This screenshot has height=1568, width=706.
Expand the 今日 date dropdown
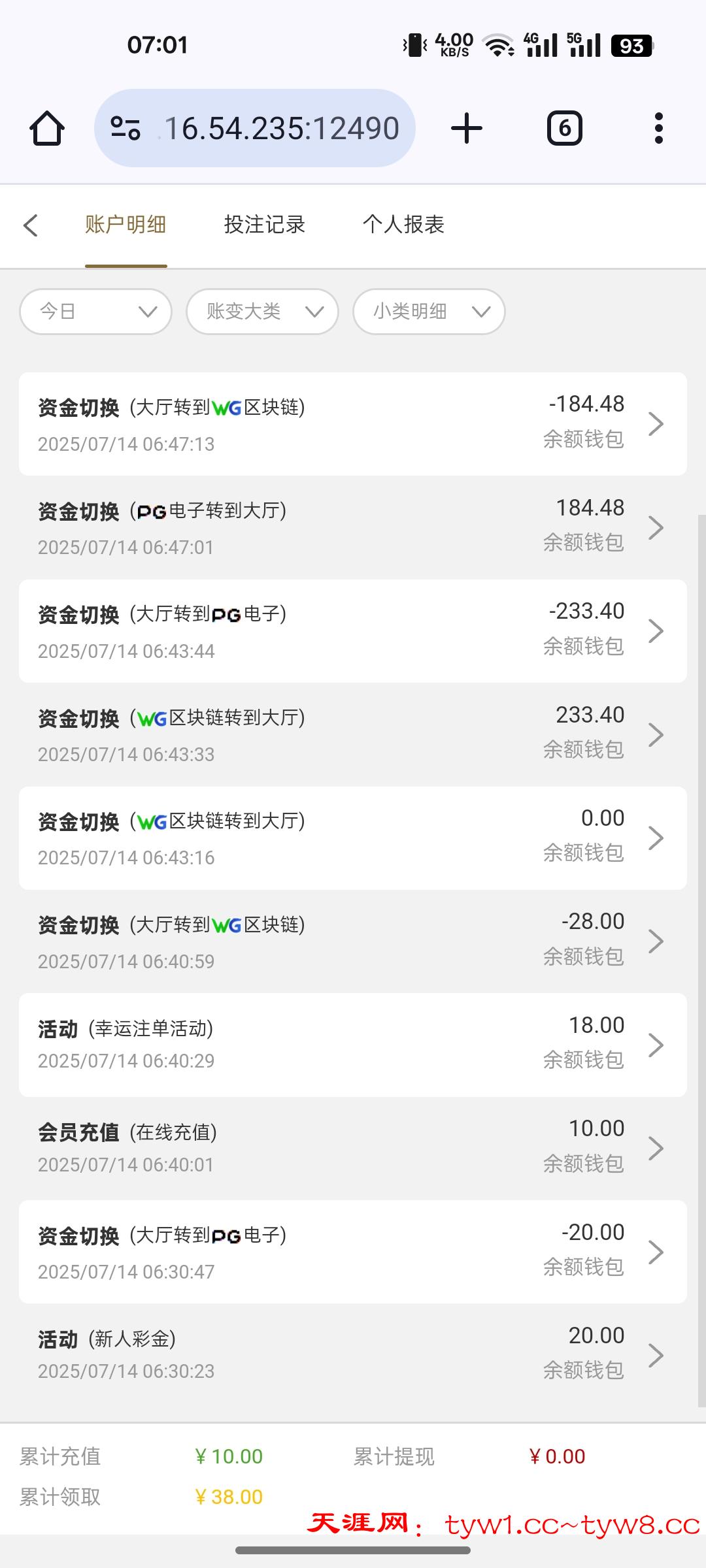coord(96,312)
